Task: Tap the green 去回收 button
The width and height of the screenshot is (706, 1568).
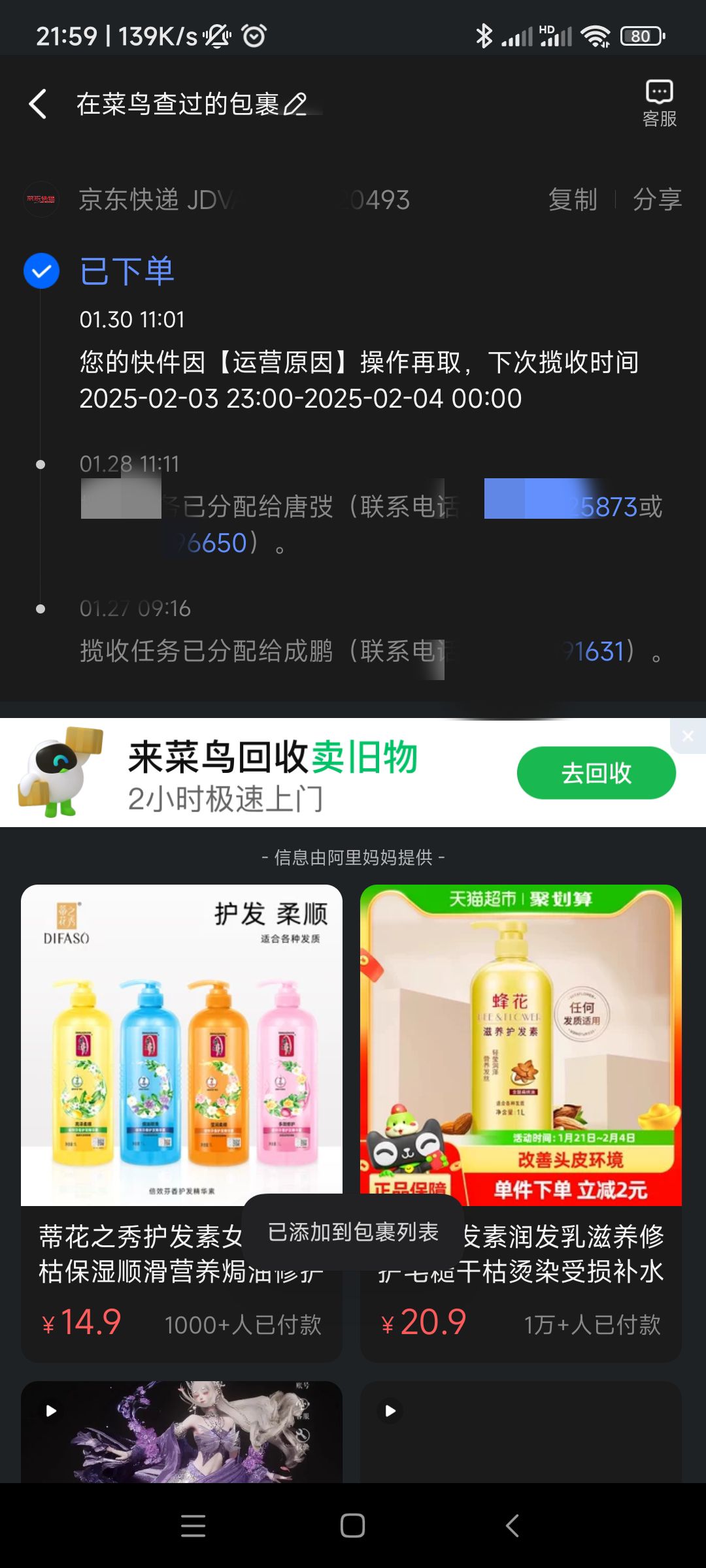Action: click(596, 773)
